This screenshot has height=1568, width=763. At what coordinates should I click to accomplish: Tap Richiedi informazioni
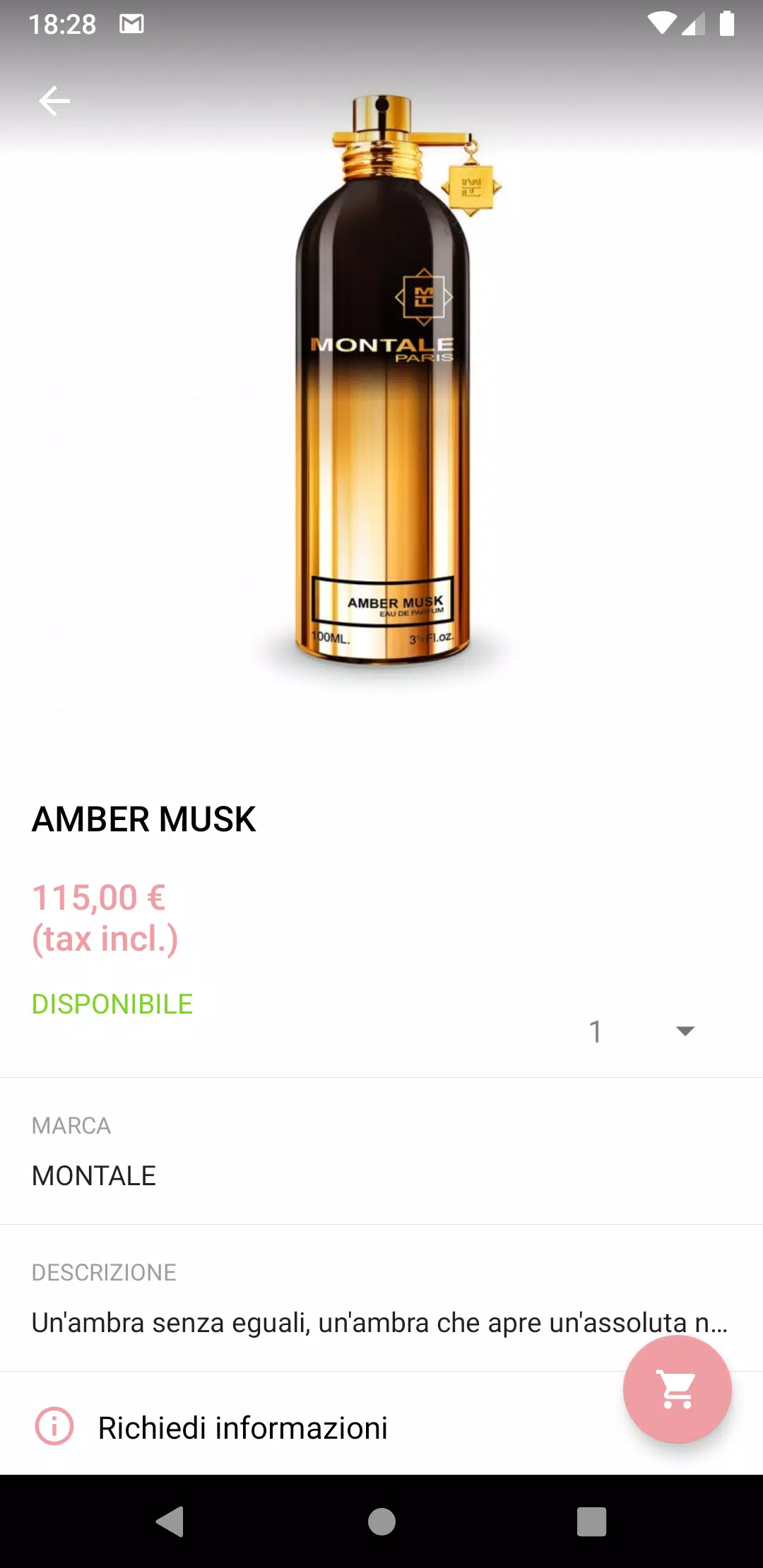click(243, 1426)
